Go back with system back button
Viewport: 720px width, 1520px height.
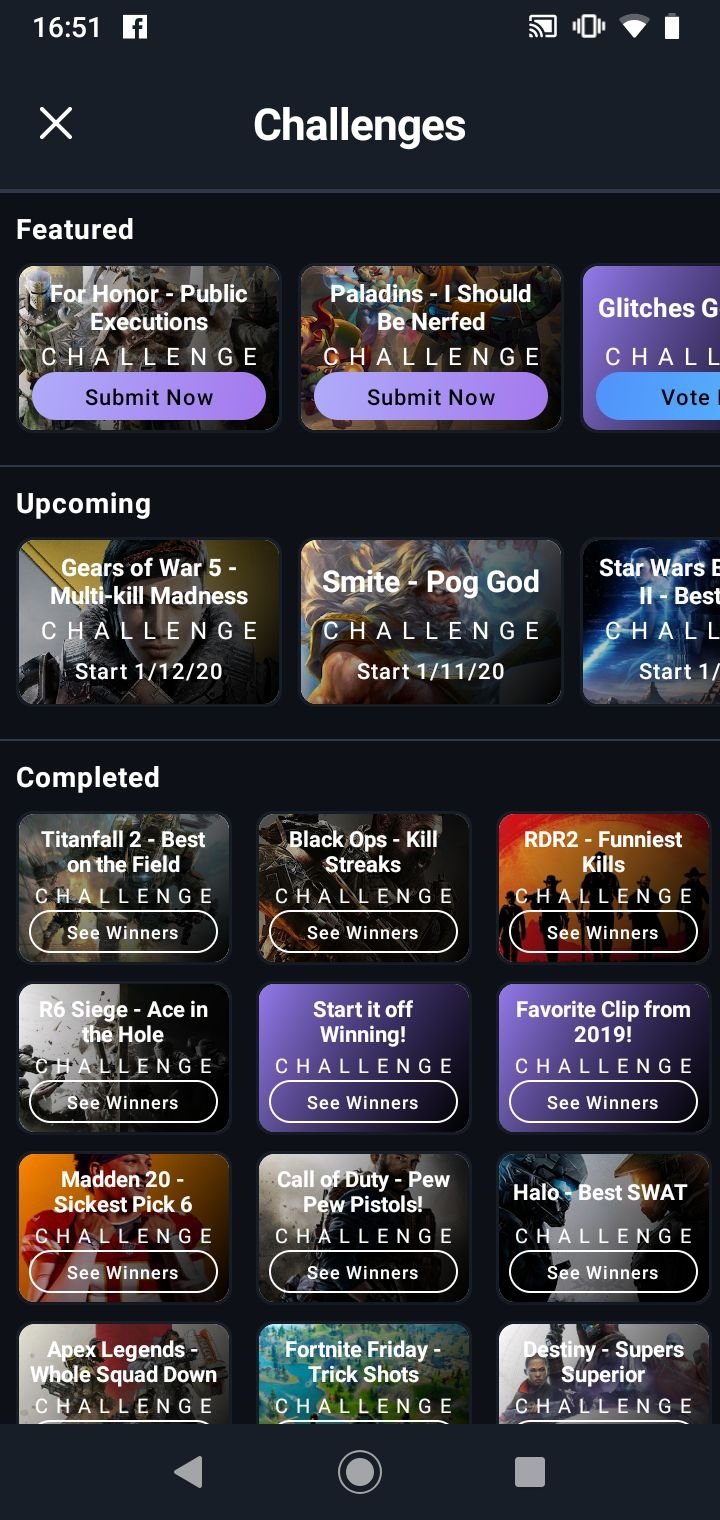coord(188,1472)
